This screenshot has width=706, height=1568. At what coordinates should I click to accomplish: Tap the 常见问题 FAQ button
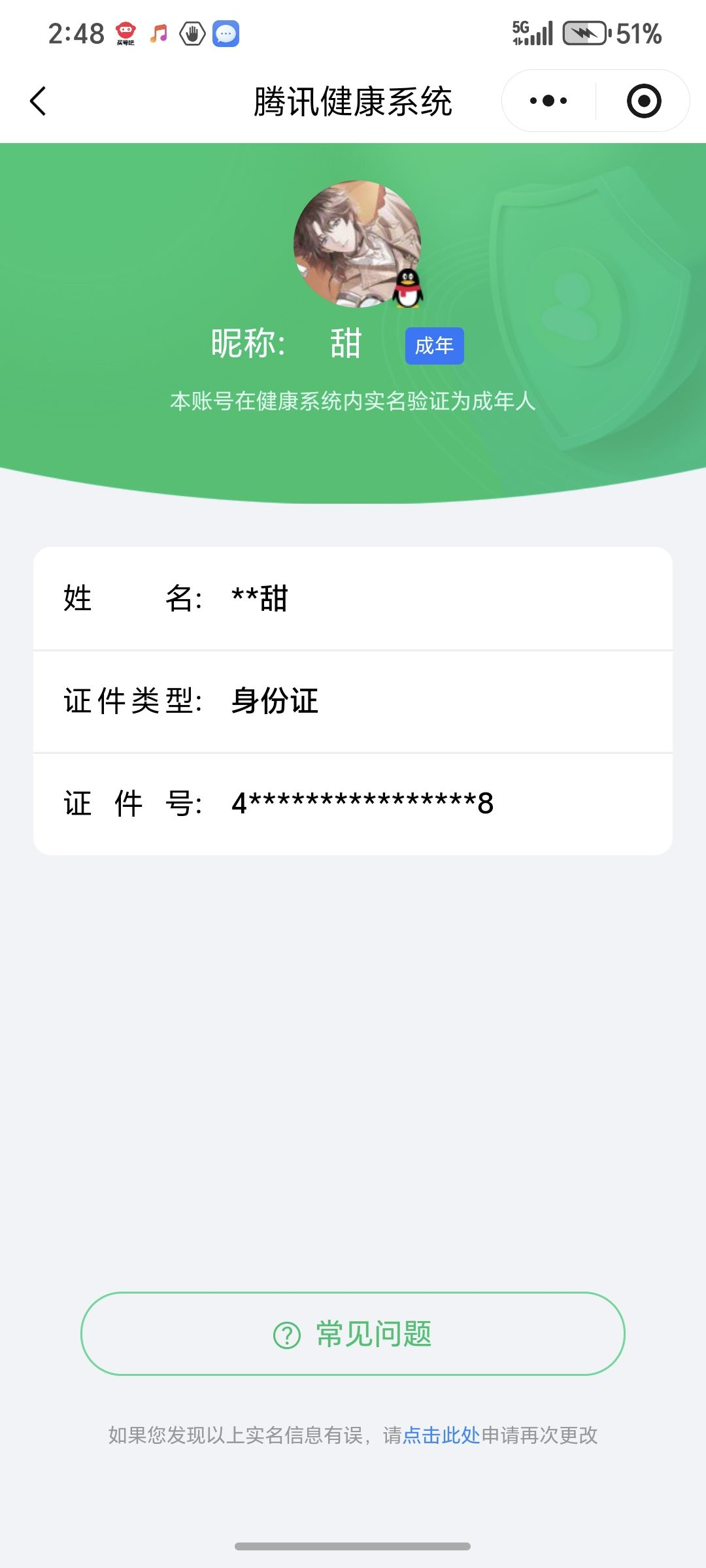(x=353, y=1333)
